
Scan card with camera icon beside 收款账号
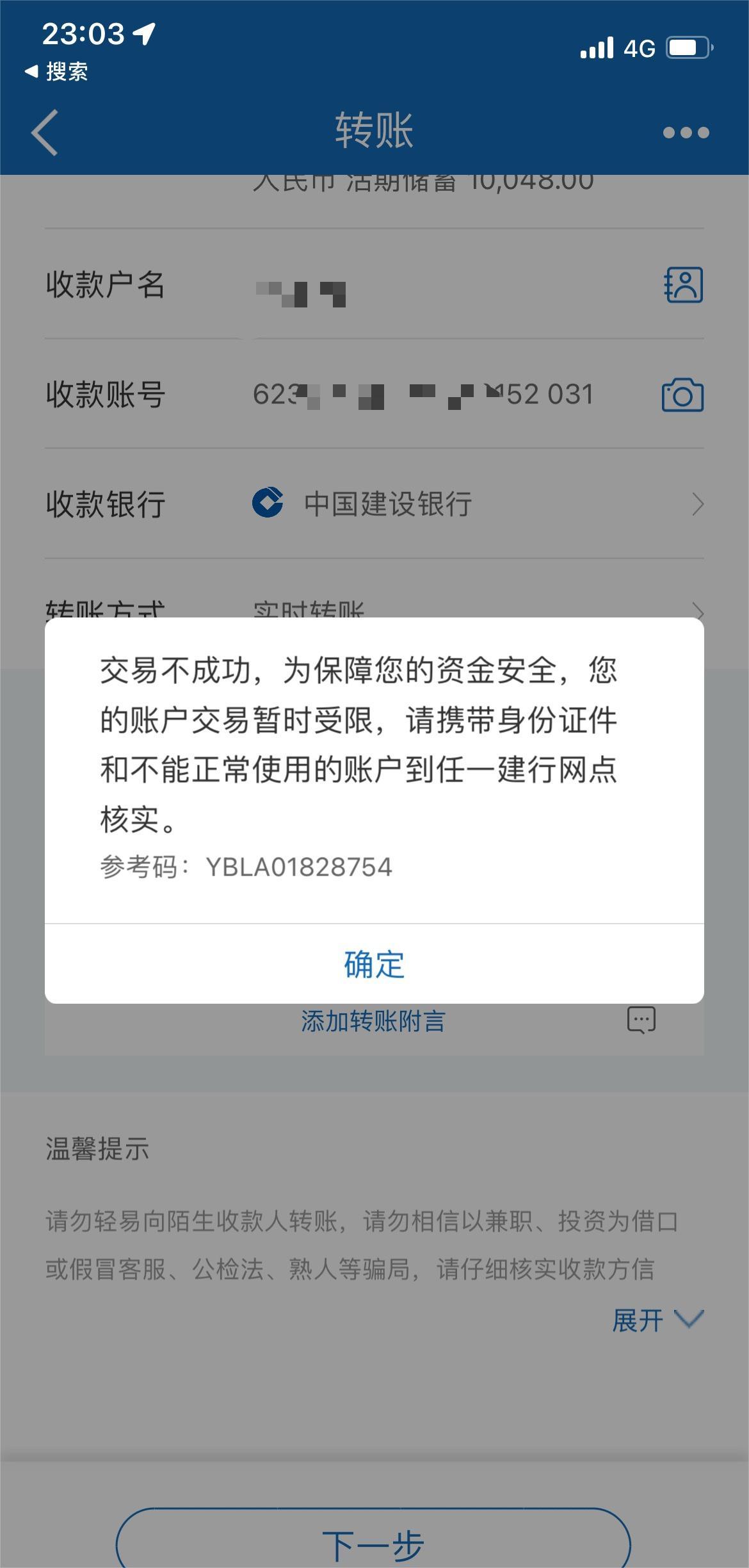(682, 395)
